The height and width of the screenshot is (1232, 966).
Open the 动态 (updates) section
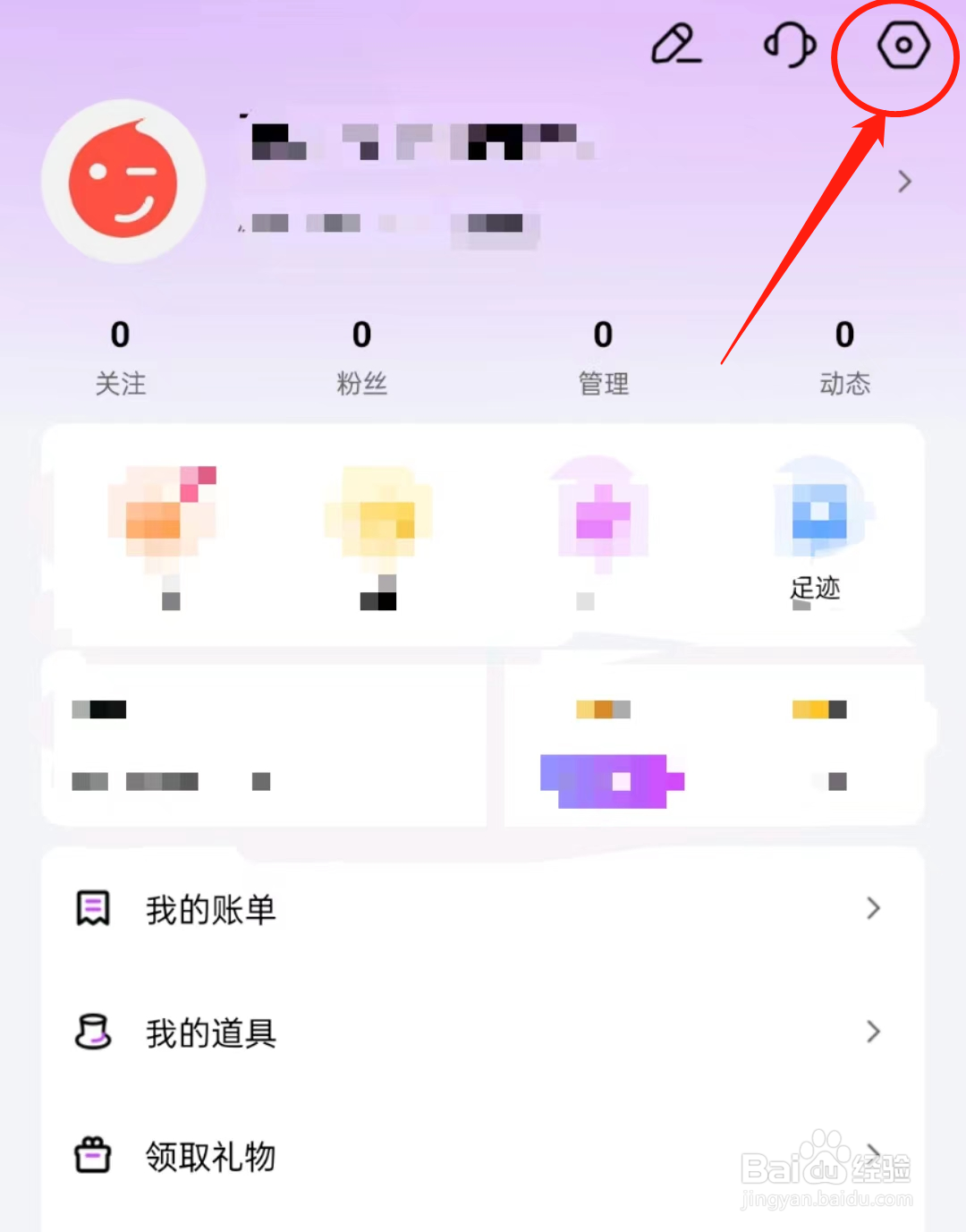[844, 358]
